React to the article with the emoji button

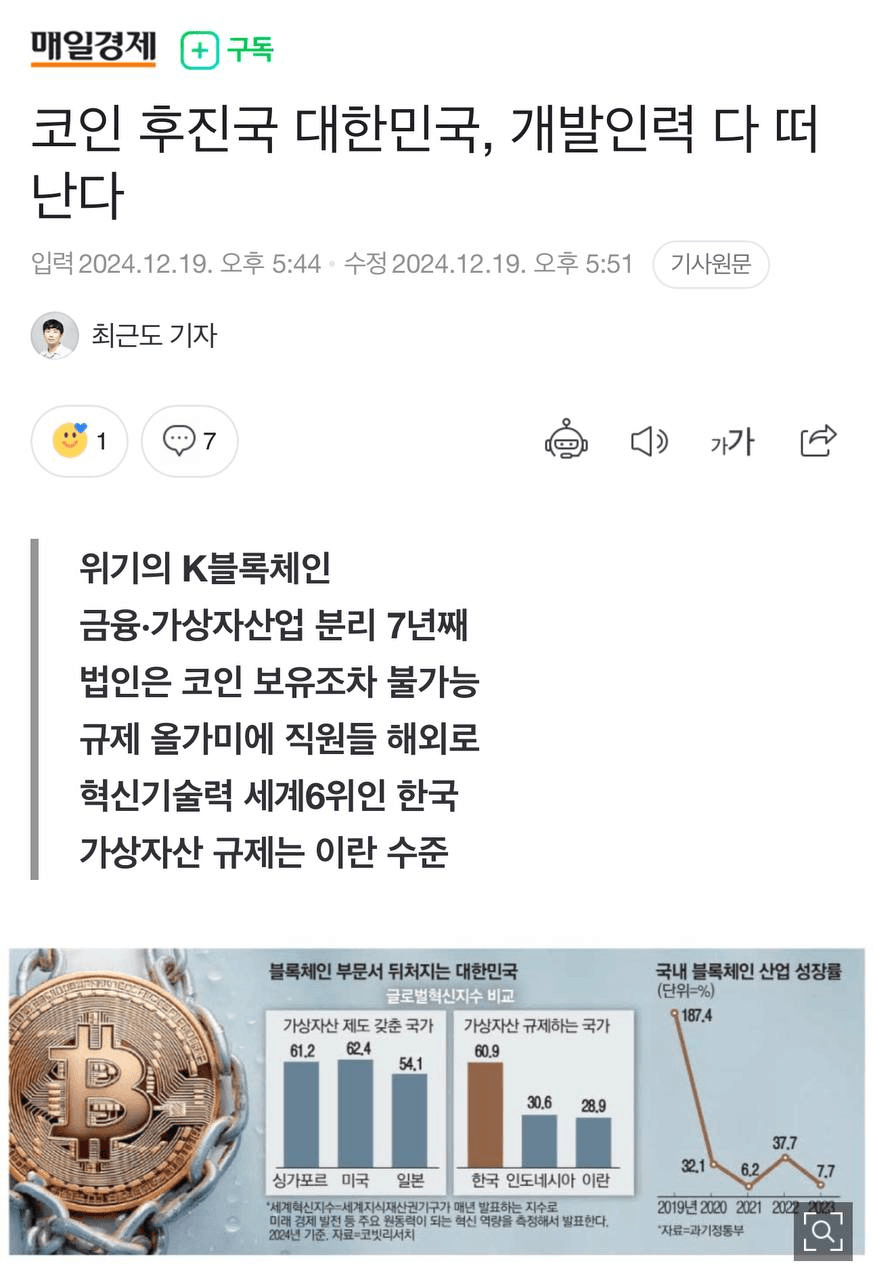pyautogui.click(x=80, y=440)
